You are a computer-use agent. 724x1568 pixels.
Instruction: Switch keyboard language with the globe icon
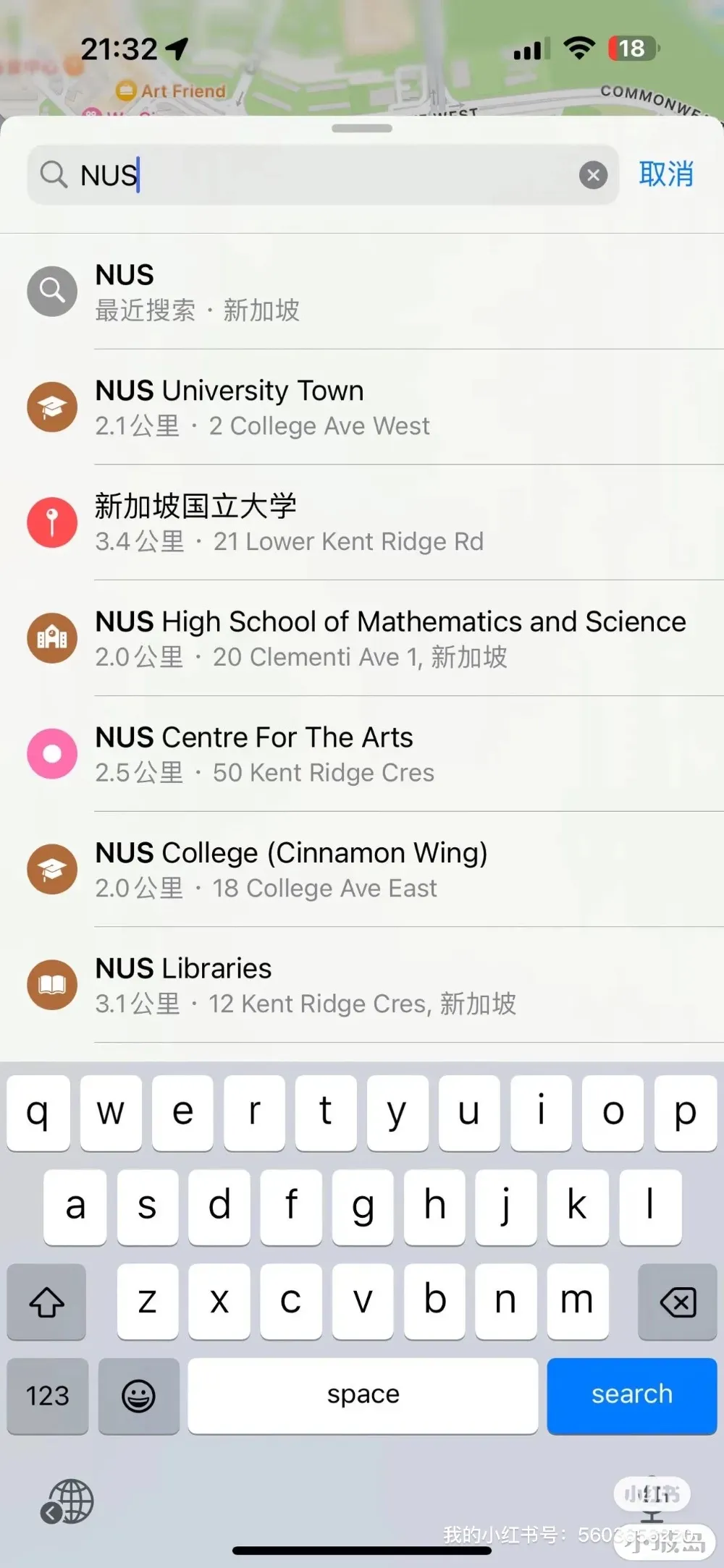pyautogui.click(x=67, y=1501)
